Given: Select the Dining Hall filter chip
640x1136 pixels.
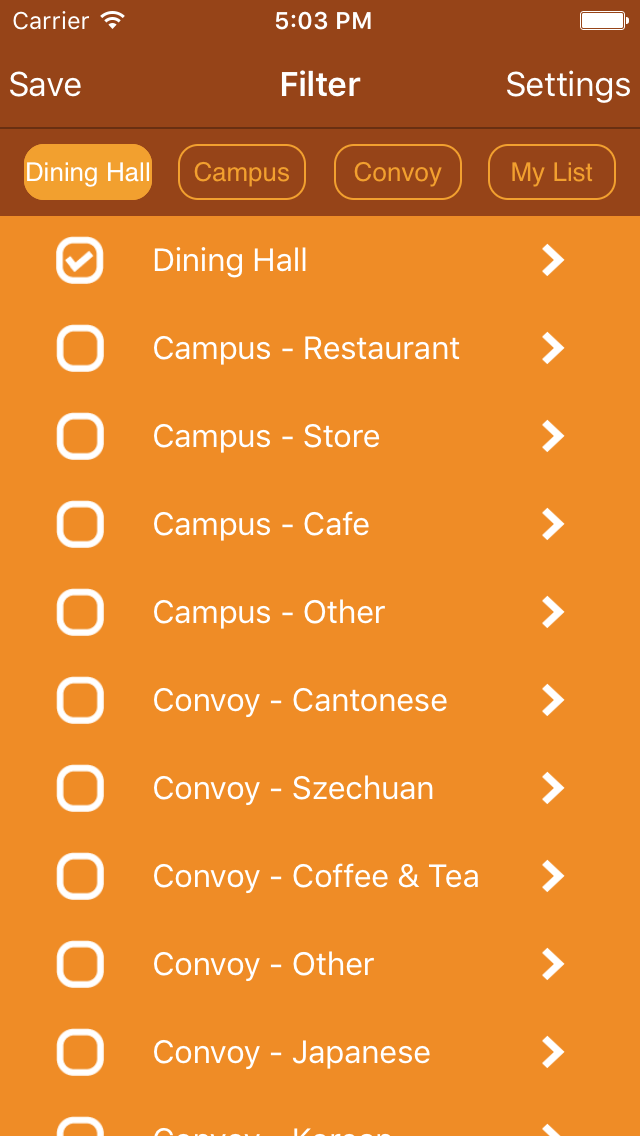Looking at the screenshot, I should coord(88,172).
